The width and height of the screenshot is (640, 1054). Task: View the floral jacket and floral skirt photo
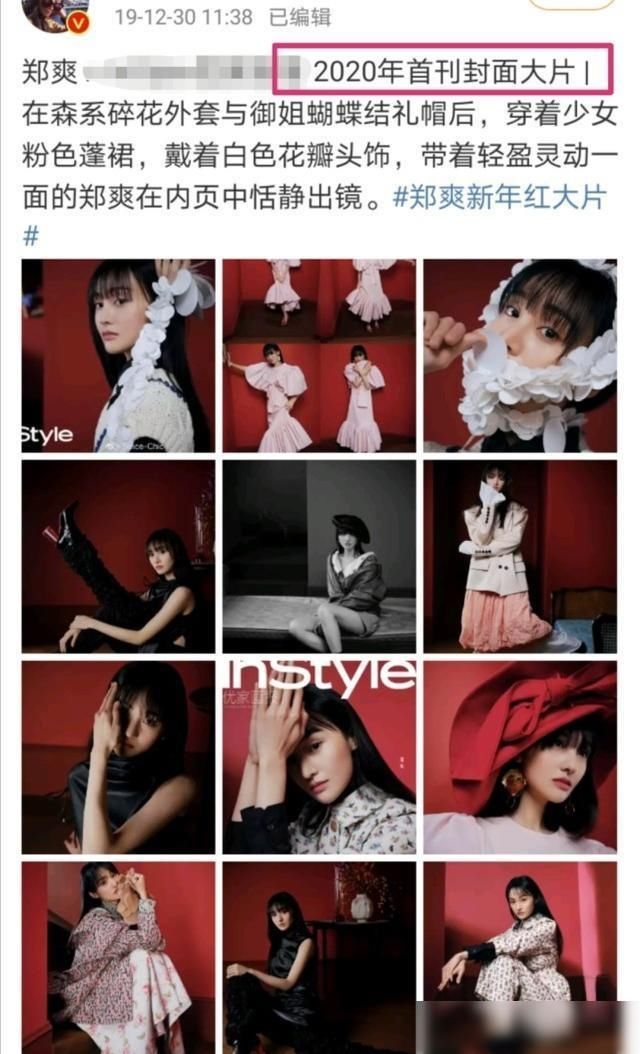click(118, 956)
